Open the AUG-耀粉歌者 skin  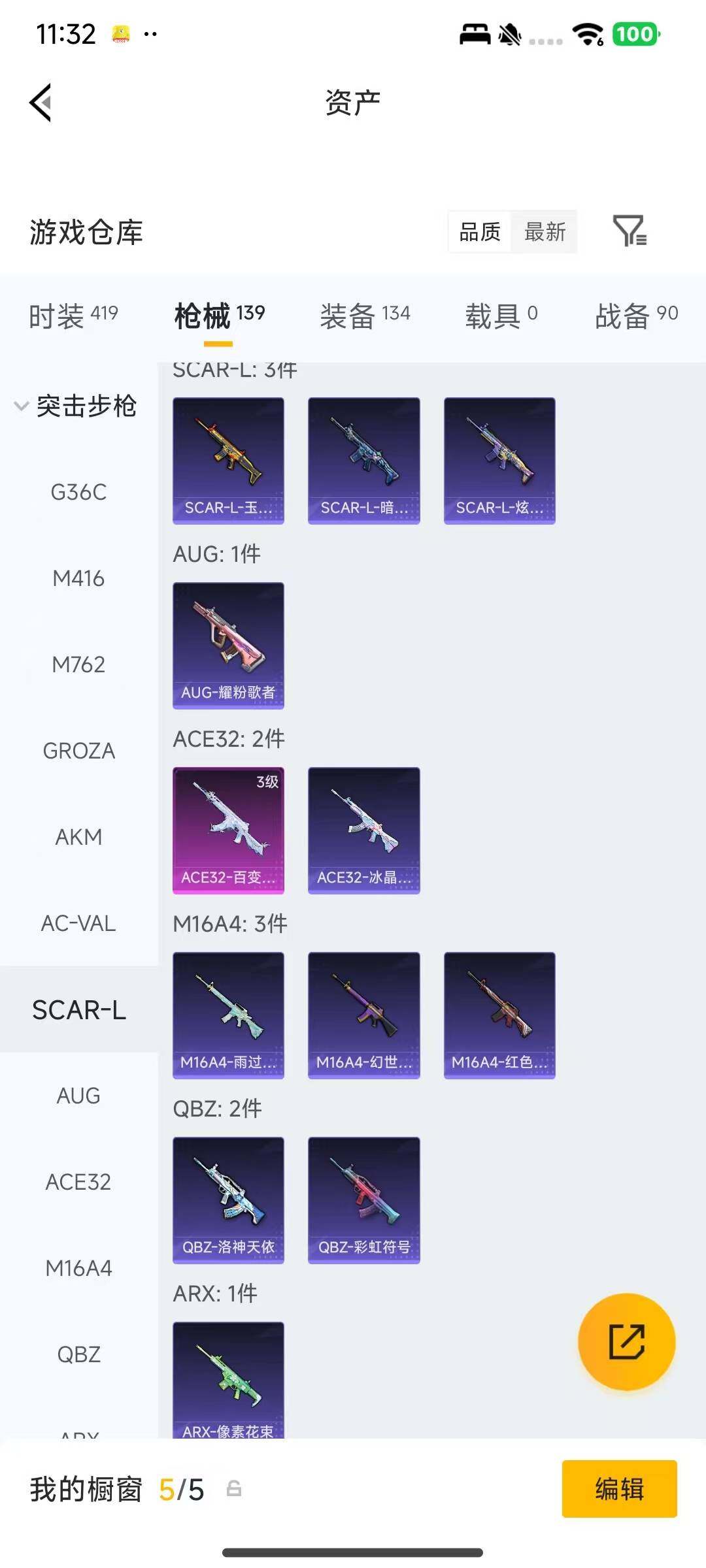coord(228,645)
